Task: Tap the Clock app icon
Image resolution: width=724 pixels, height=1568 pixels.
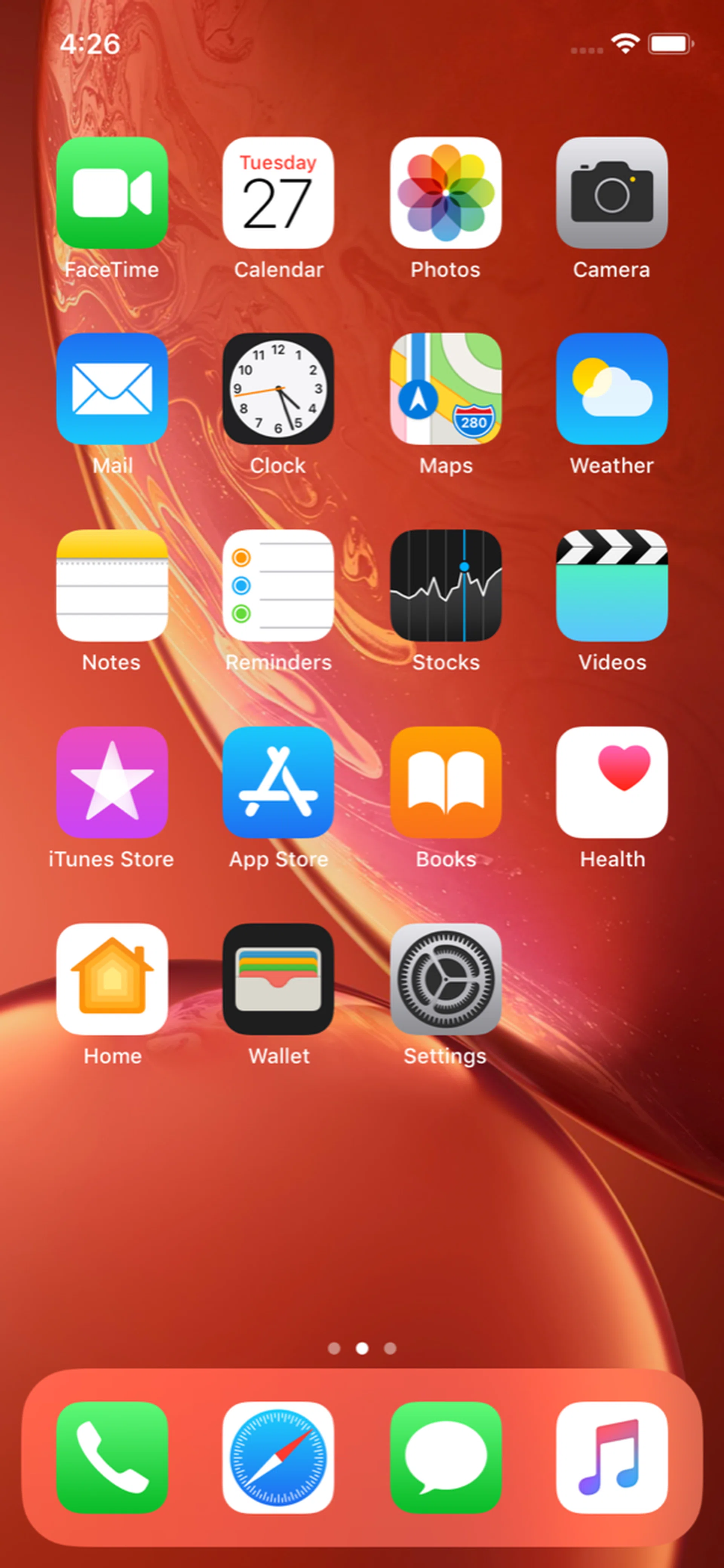Action: [x=278, y=389]
